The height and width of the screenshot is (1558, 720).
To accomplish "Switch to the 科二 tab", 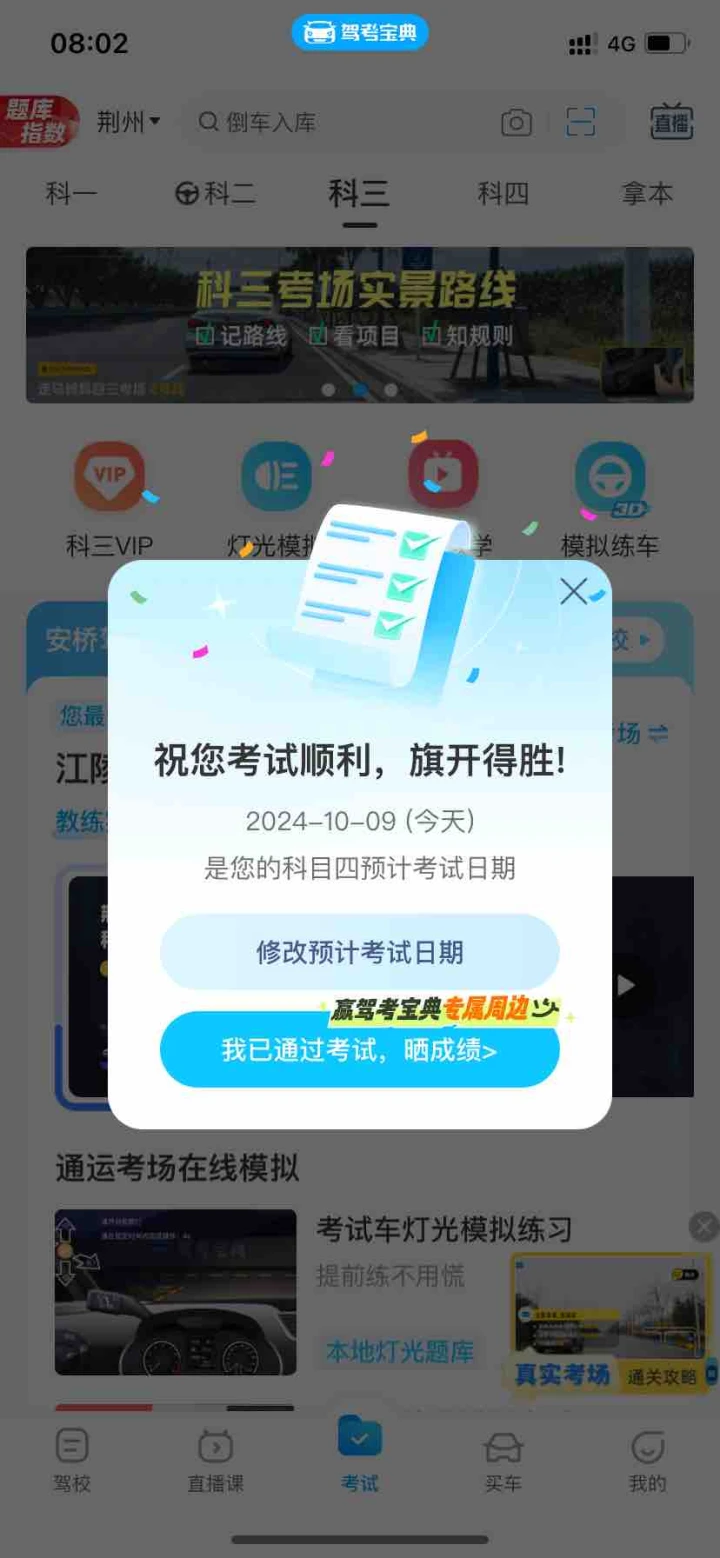I will [216, 193].
